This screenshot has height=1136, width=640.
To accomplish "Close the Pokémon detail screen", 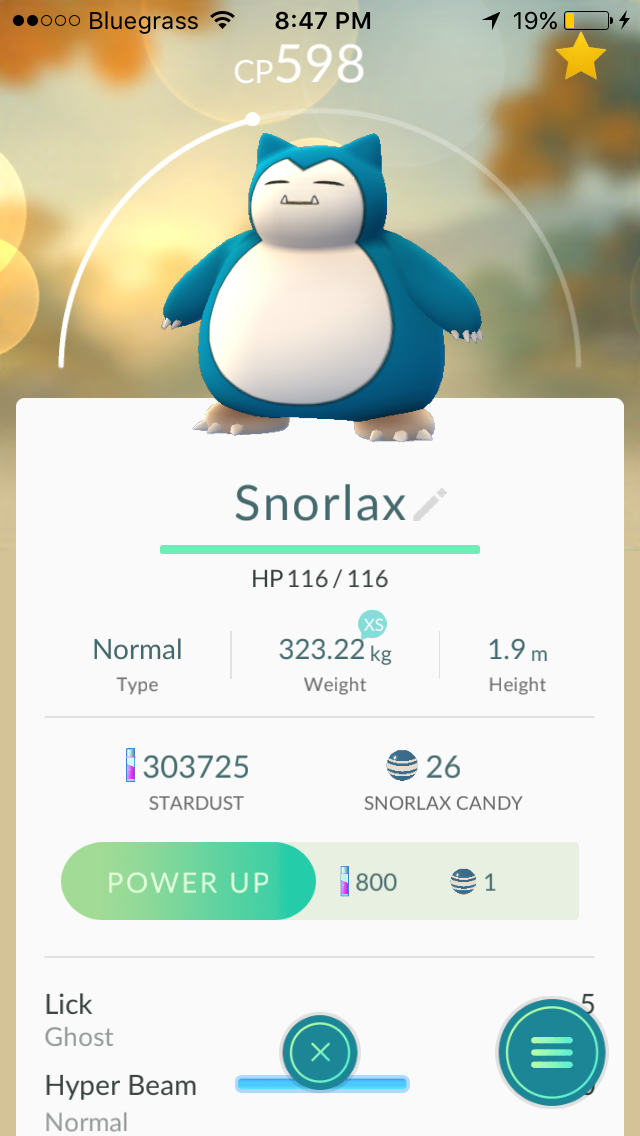I will pos(320,1051).
